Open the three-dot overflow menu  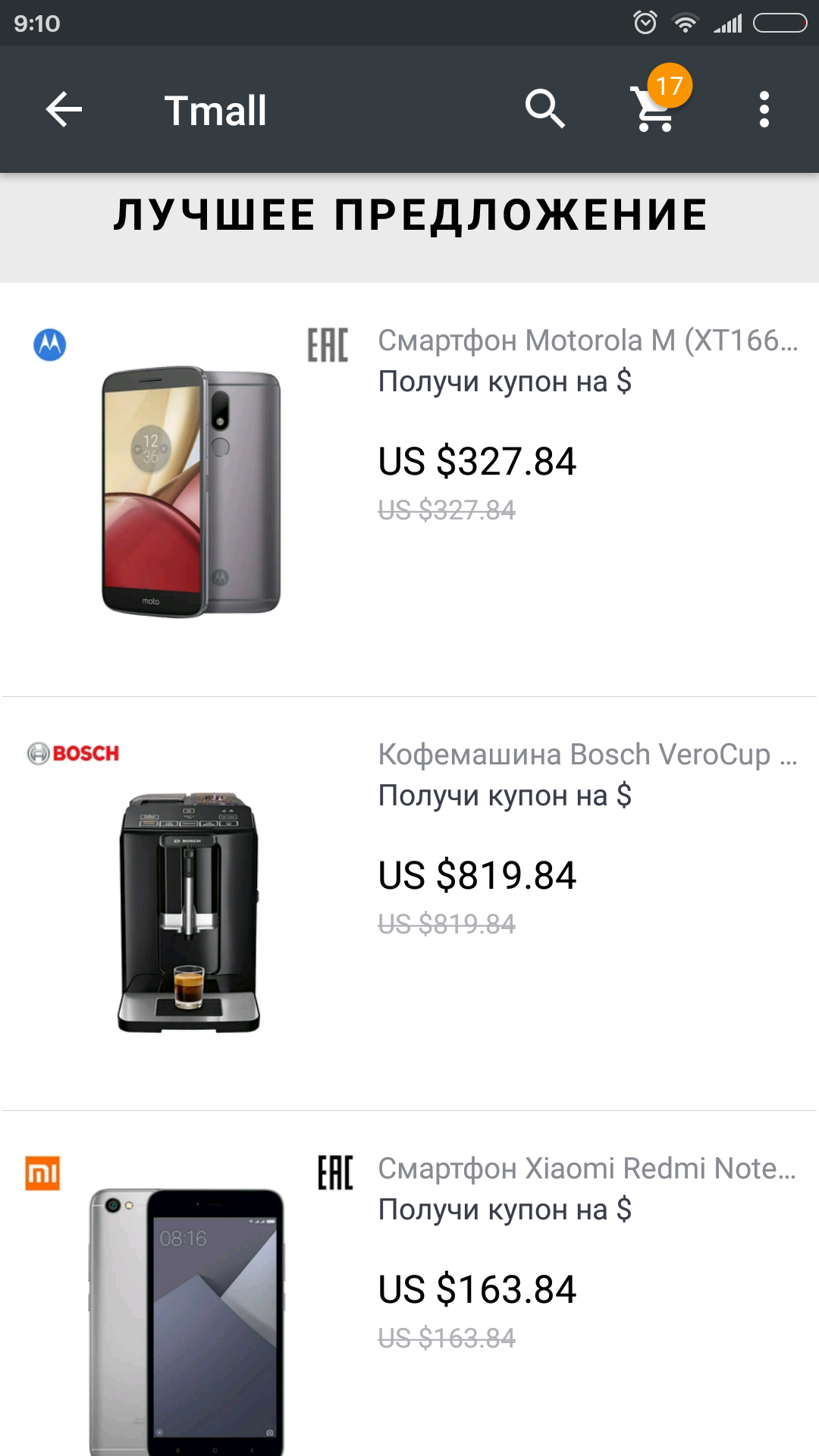click(x=764, y=110)
